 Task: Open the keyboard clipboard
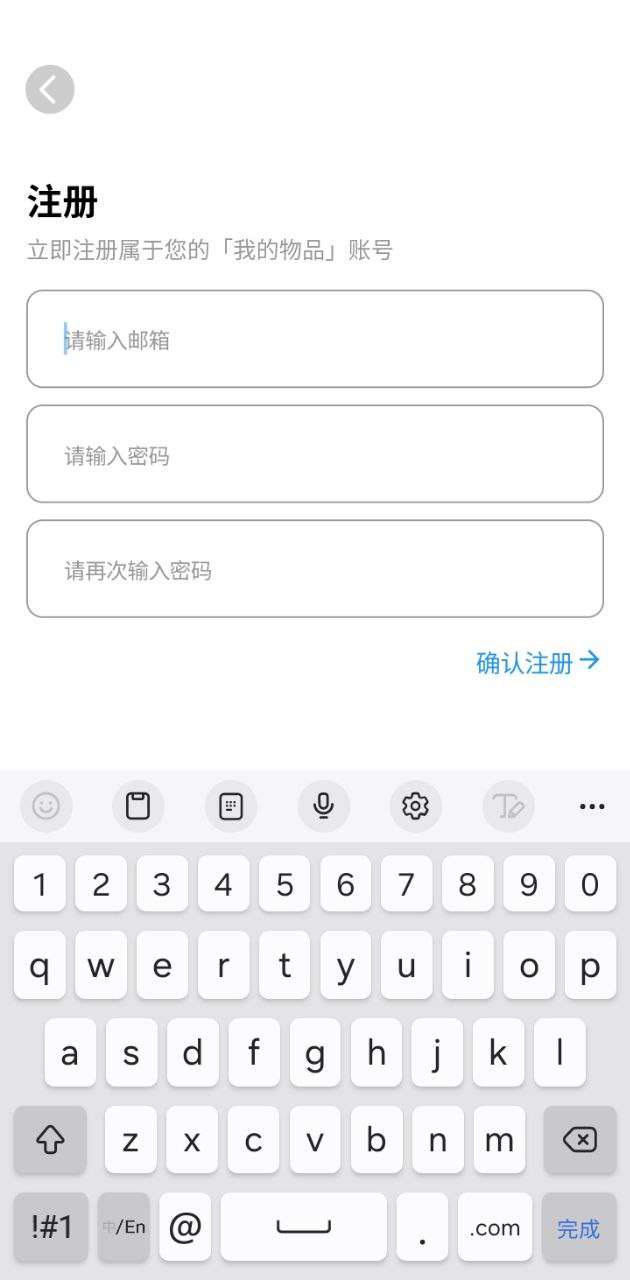coord(138,806)
